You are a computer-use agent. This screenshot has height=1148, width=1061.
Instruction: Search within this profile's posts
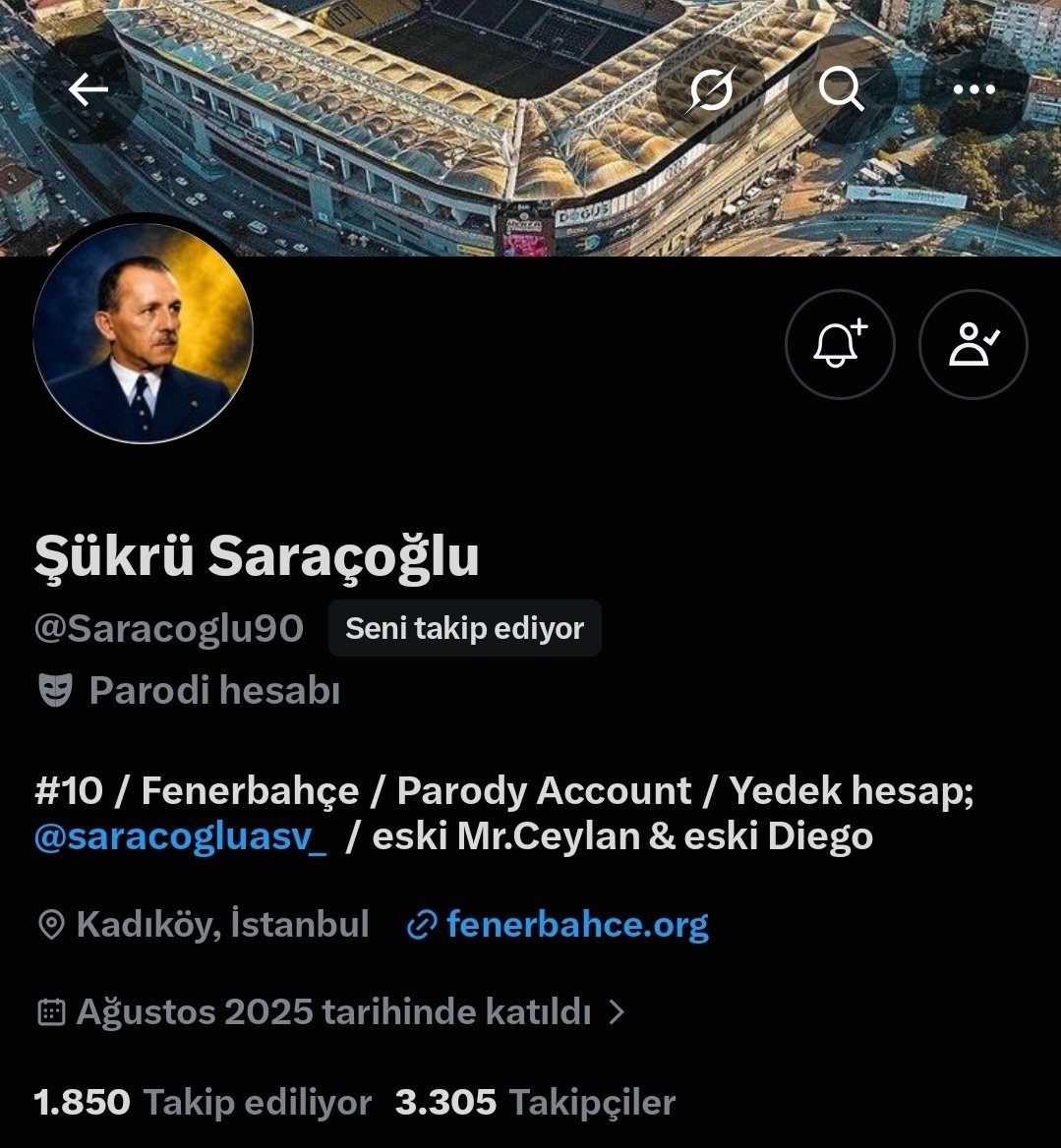[842, 89]
